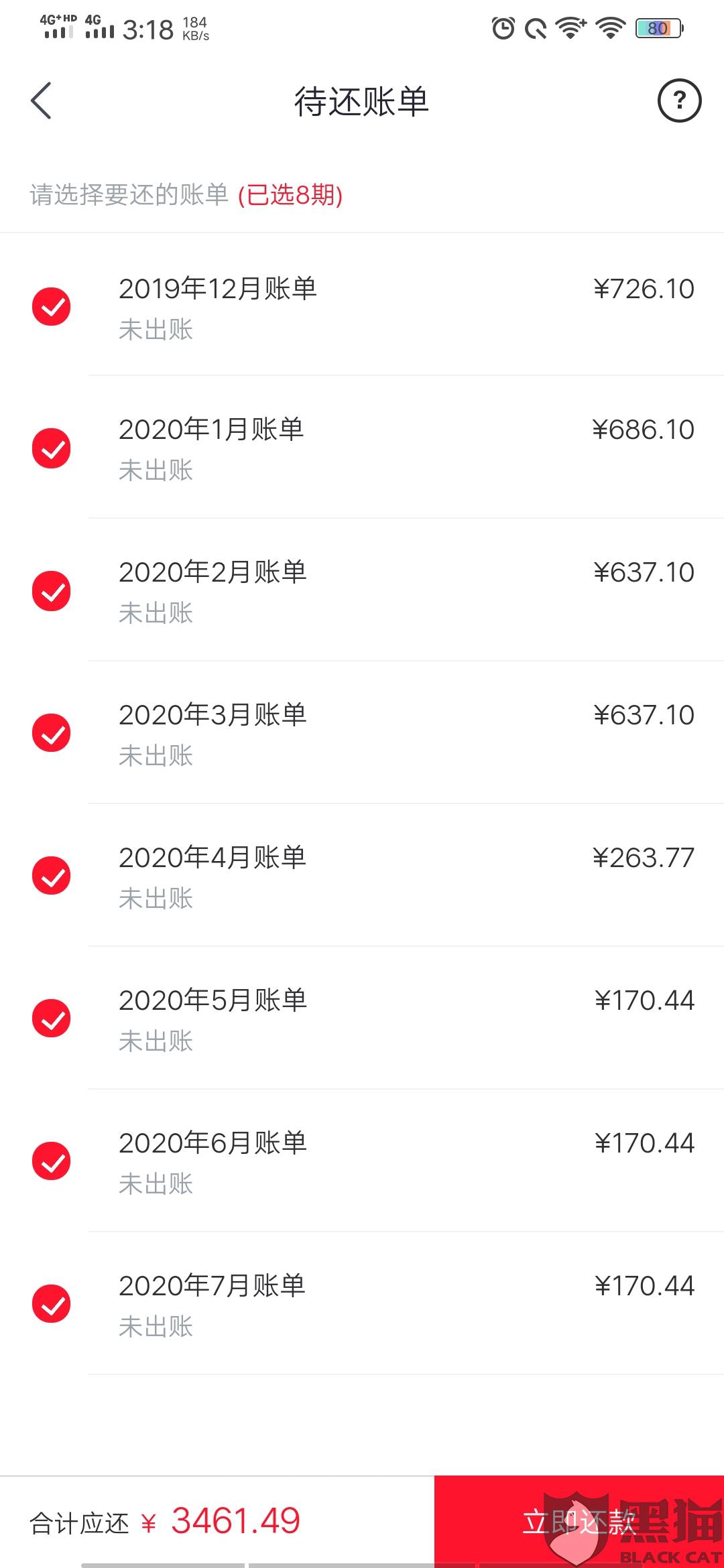The image size is (724, 1568).
Task: Toggle the 2020年6月账单 checkbox
Action: (52, 1161)
